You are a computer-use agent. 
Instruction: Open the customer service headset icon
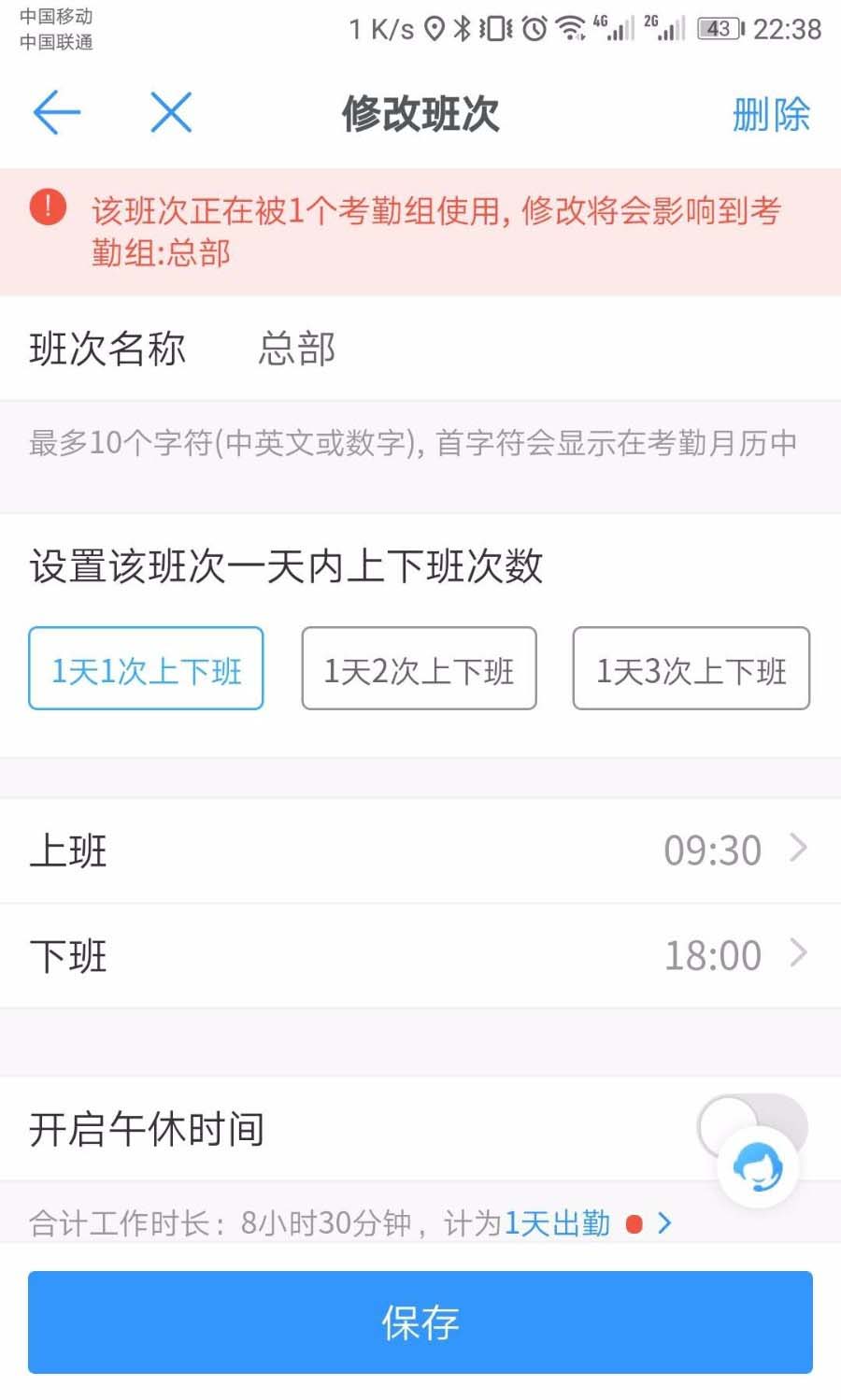pyautogui.click(x=758, y=1167)
